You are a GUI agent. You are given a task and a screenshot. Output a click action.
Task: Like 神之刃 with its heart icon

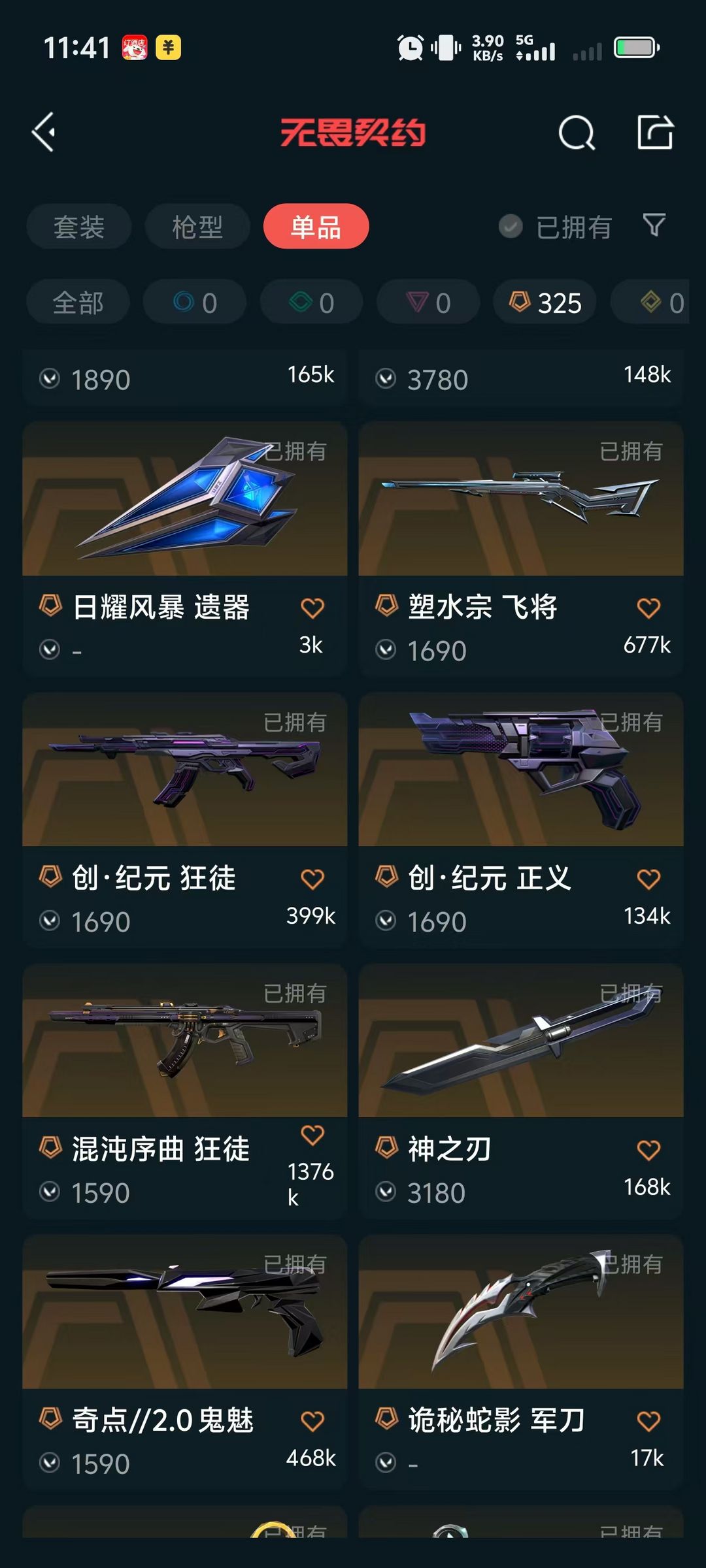(648, 1151)
